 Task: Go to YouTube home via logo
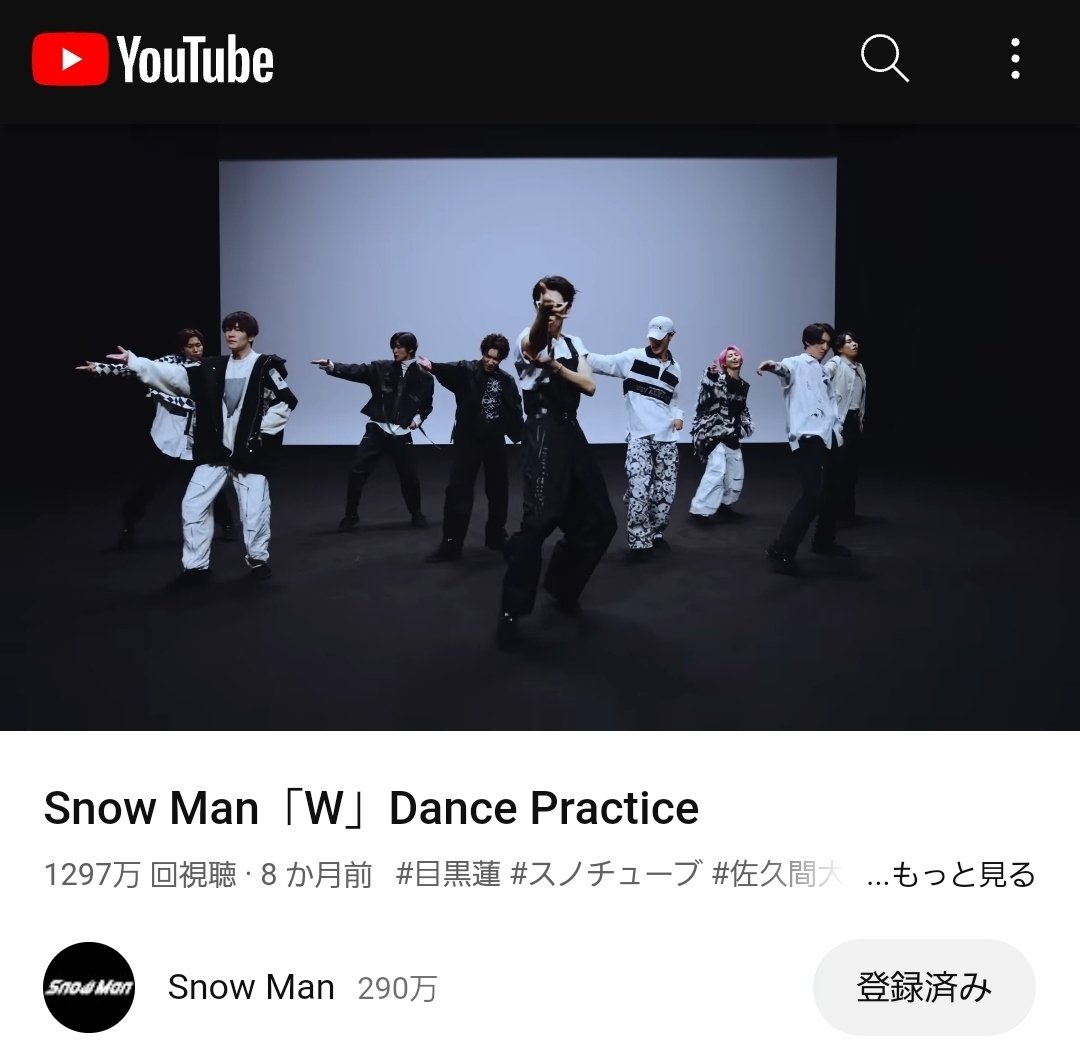[153, 59]
